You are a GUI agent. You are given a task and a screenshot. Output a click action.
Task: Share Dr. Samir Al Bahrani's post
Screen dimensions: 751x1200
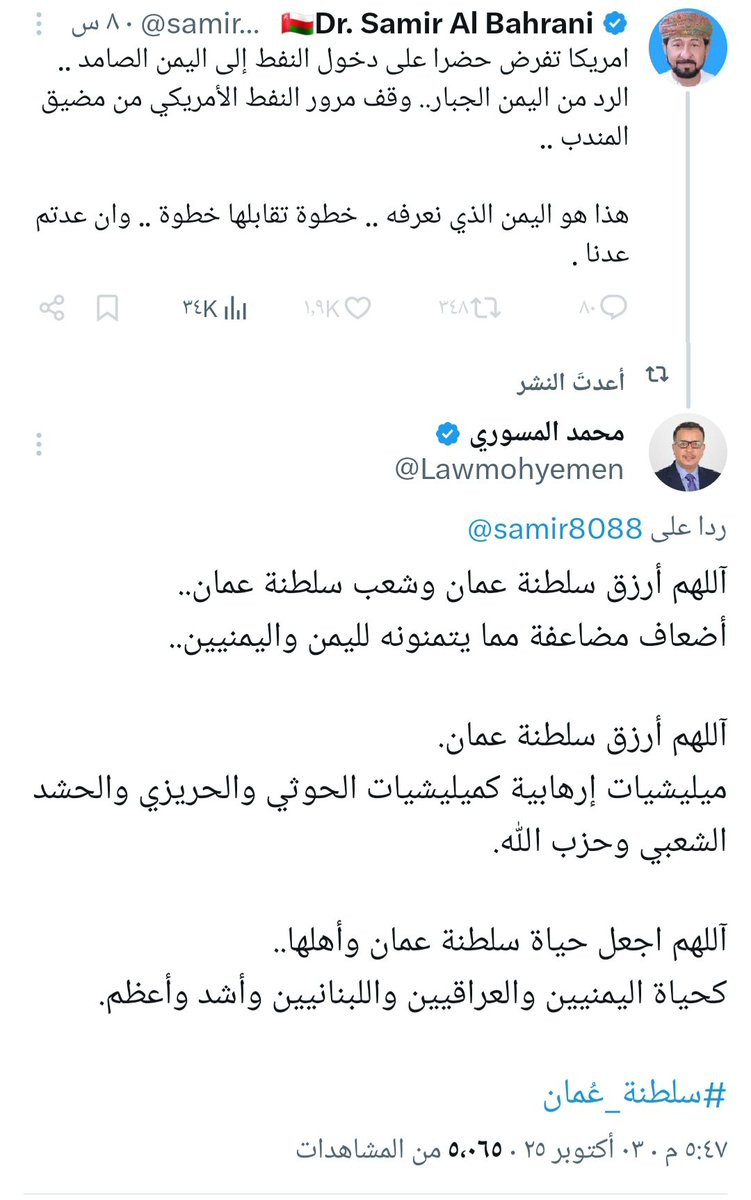(53, 308)
